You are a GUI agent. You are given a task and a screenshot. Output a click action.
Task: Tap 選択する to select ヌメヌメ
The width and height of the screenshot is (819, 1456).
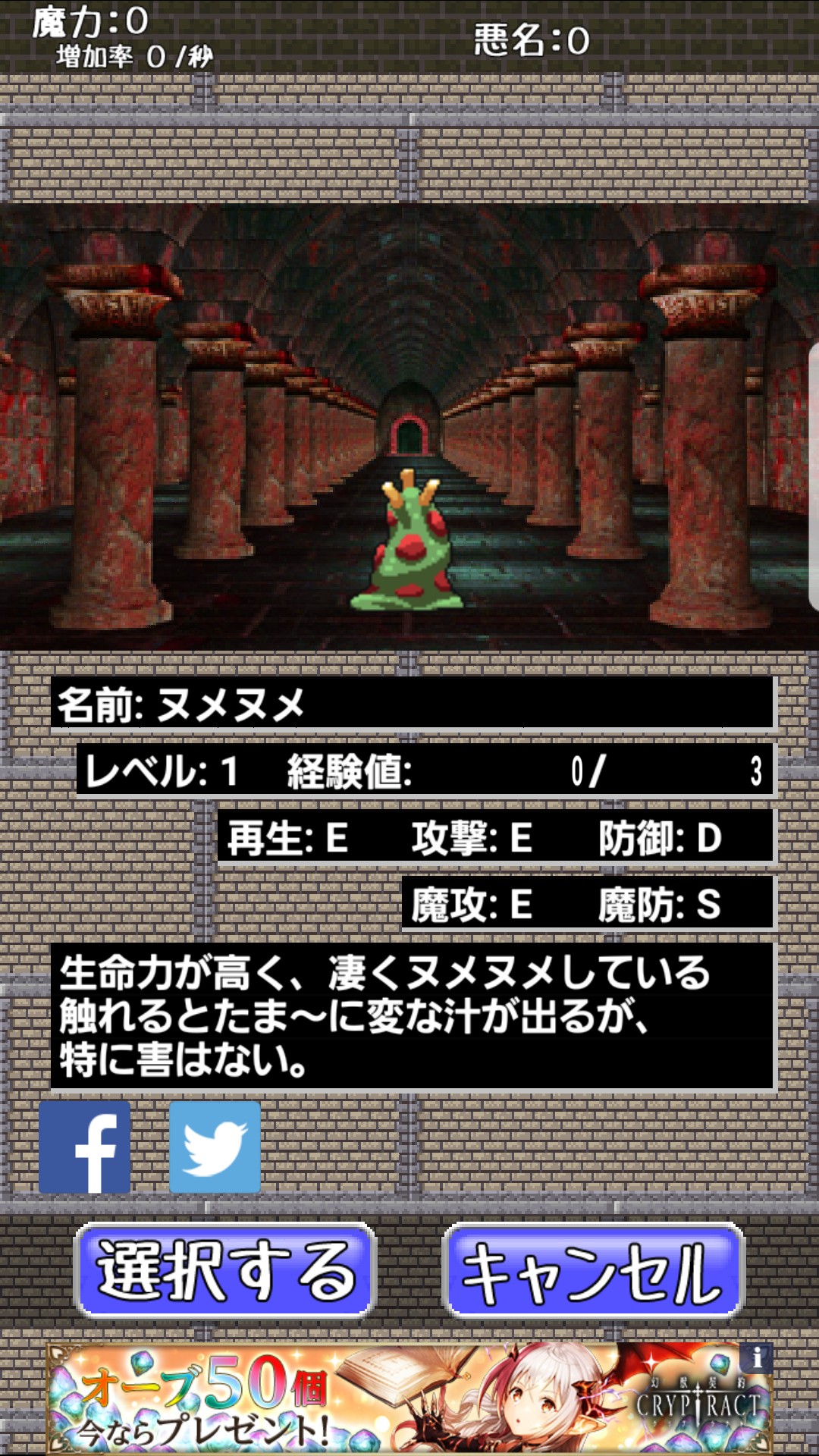point(225,1271)
